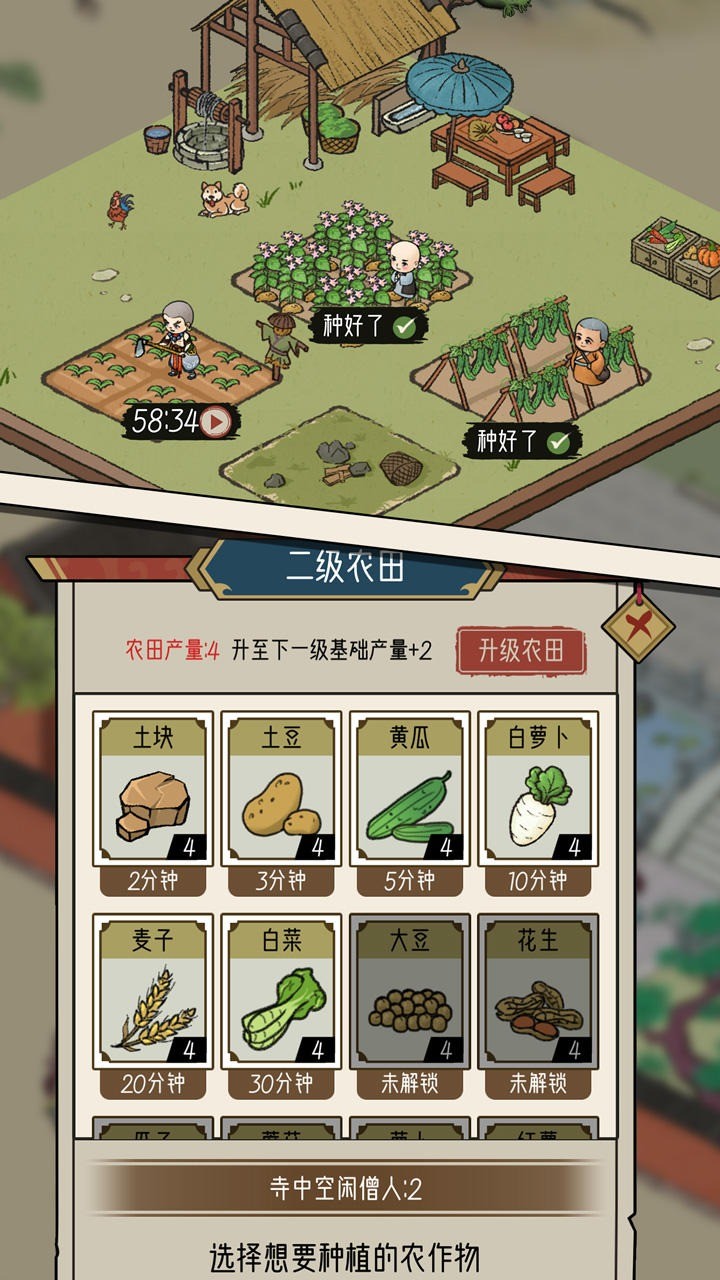
Task: Harvest the flower field marked 种好了
Action: (x=368, y=326)
